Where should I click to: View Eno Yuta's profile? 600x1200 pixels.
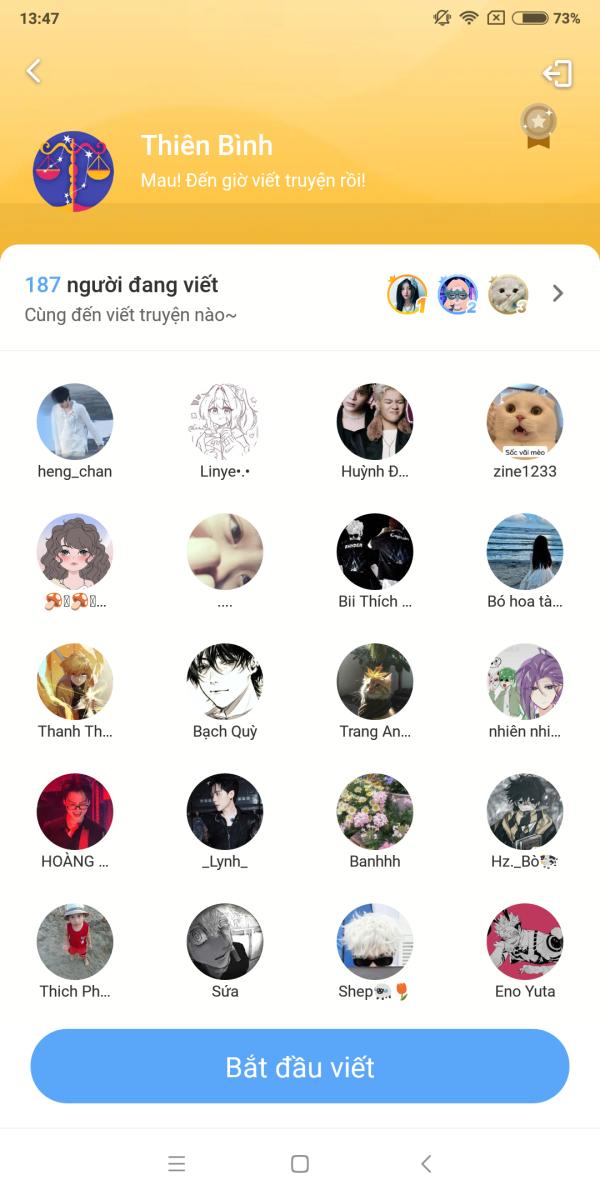(x=525, y=941)
